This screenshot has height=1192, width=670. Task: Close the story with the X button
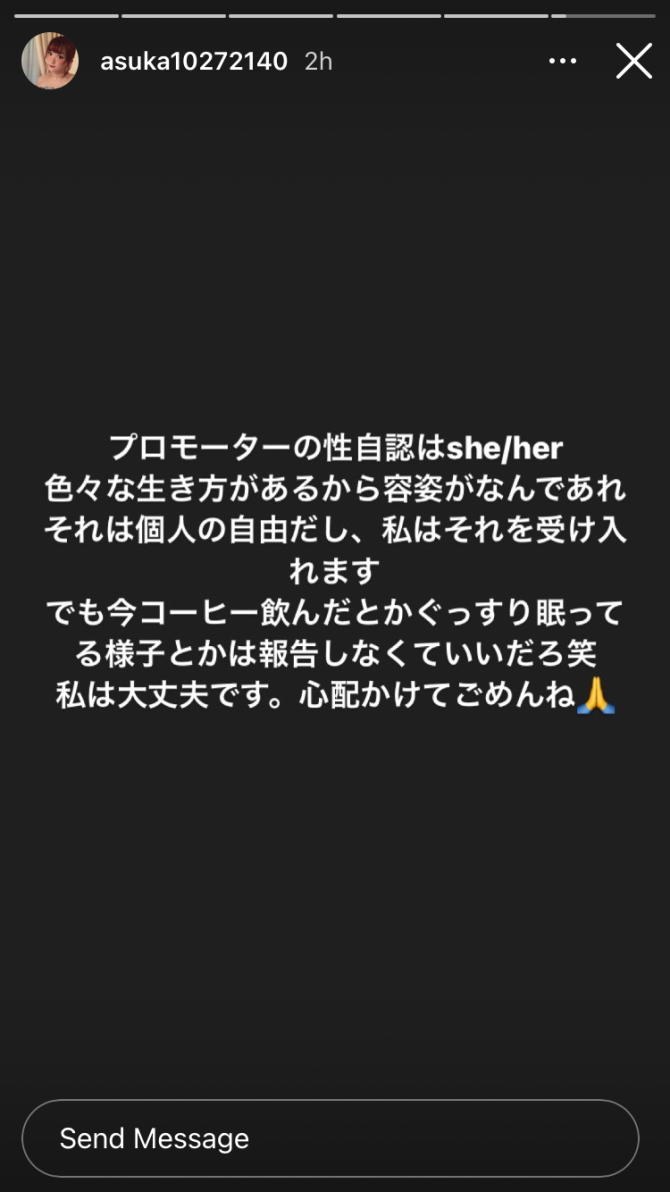633,61
